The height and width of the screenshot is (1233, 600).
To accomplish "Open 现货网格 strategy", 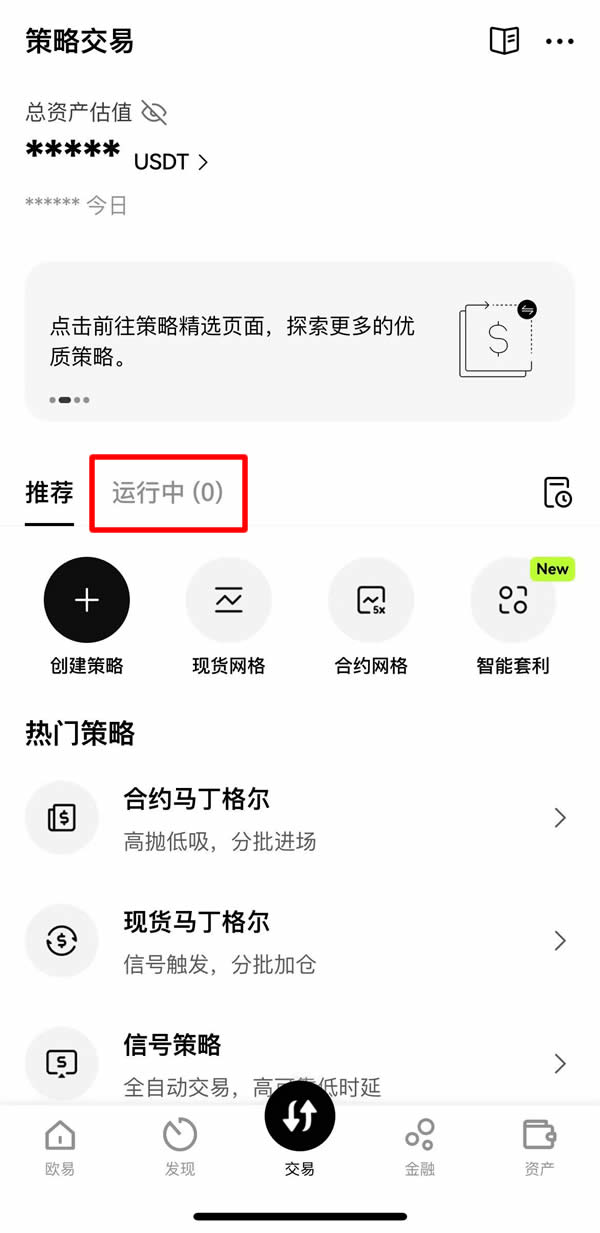I will pos(229,600).
